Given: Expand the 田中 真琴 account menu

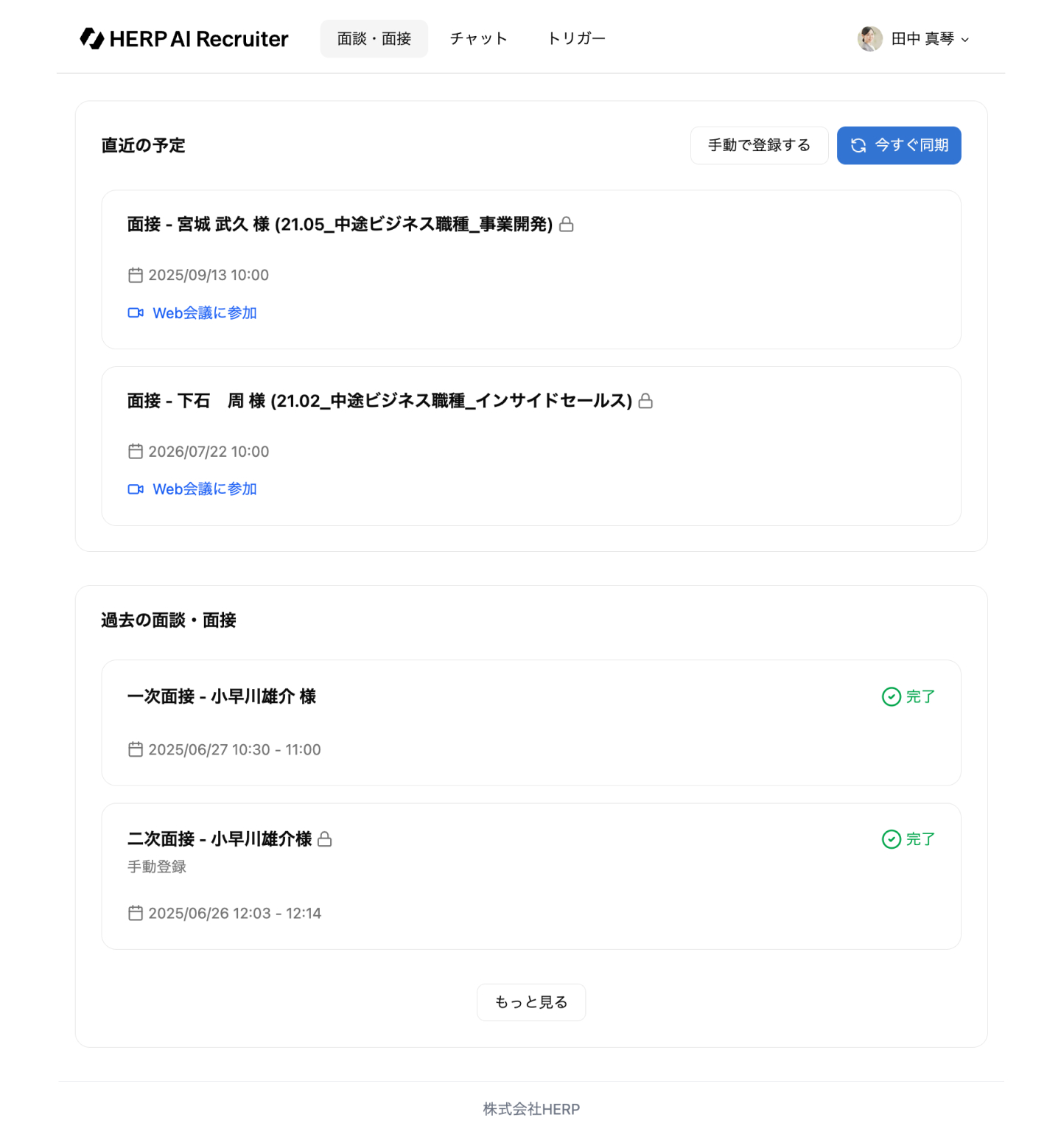Looking at the screenshot, I should (x=914, y=39).
